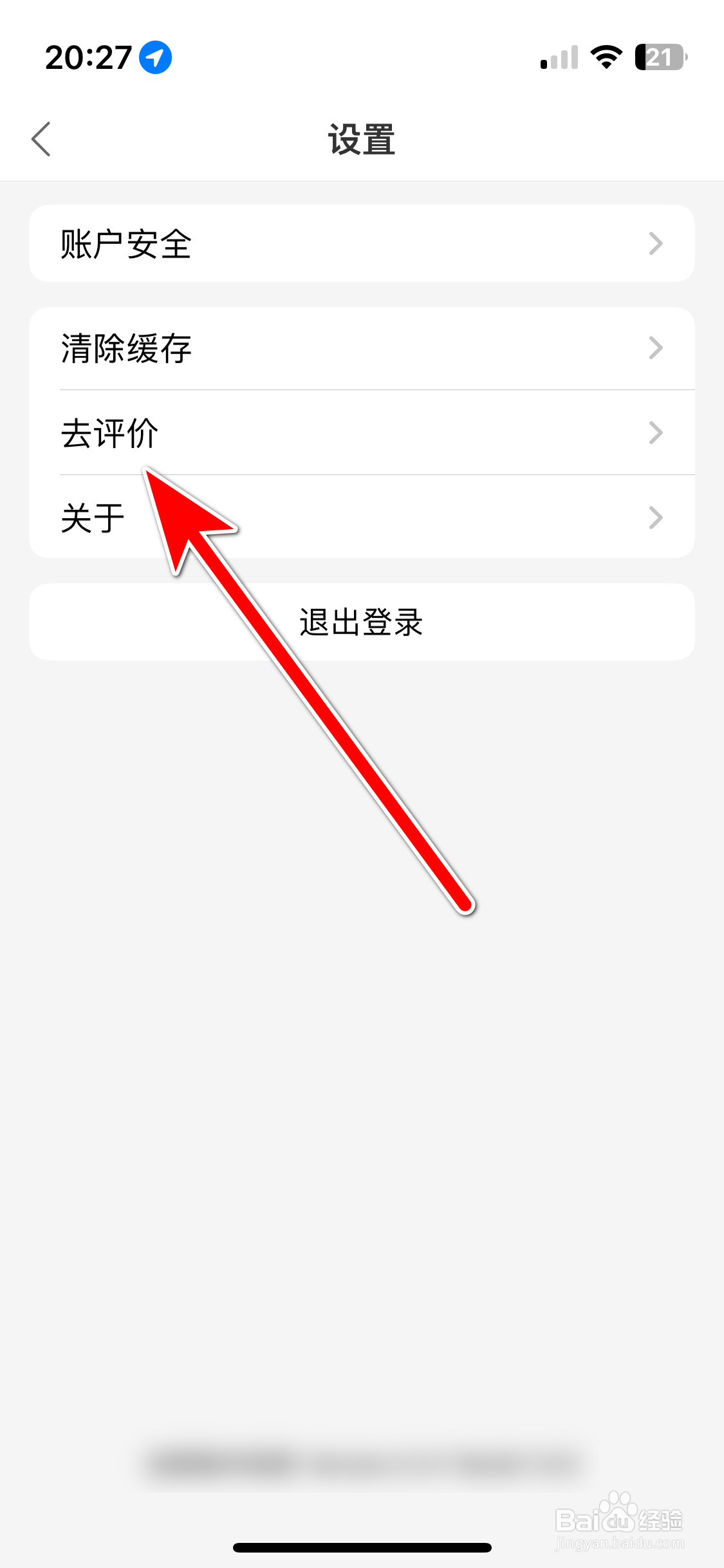Tap the 退出登录 logout button
This screenshot has width=724, height=1568.
[x=362, y=621]
